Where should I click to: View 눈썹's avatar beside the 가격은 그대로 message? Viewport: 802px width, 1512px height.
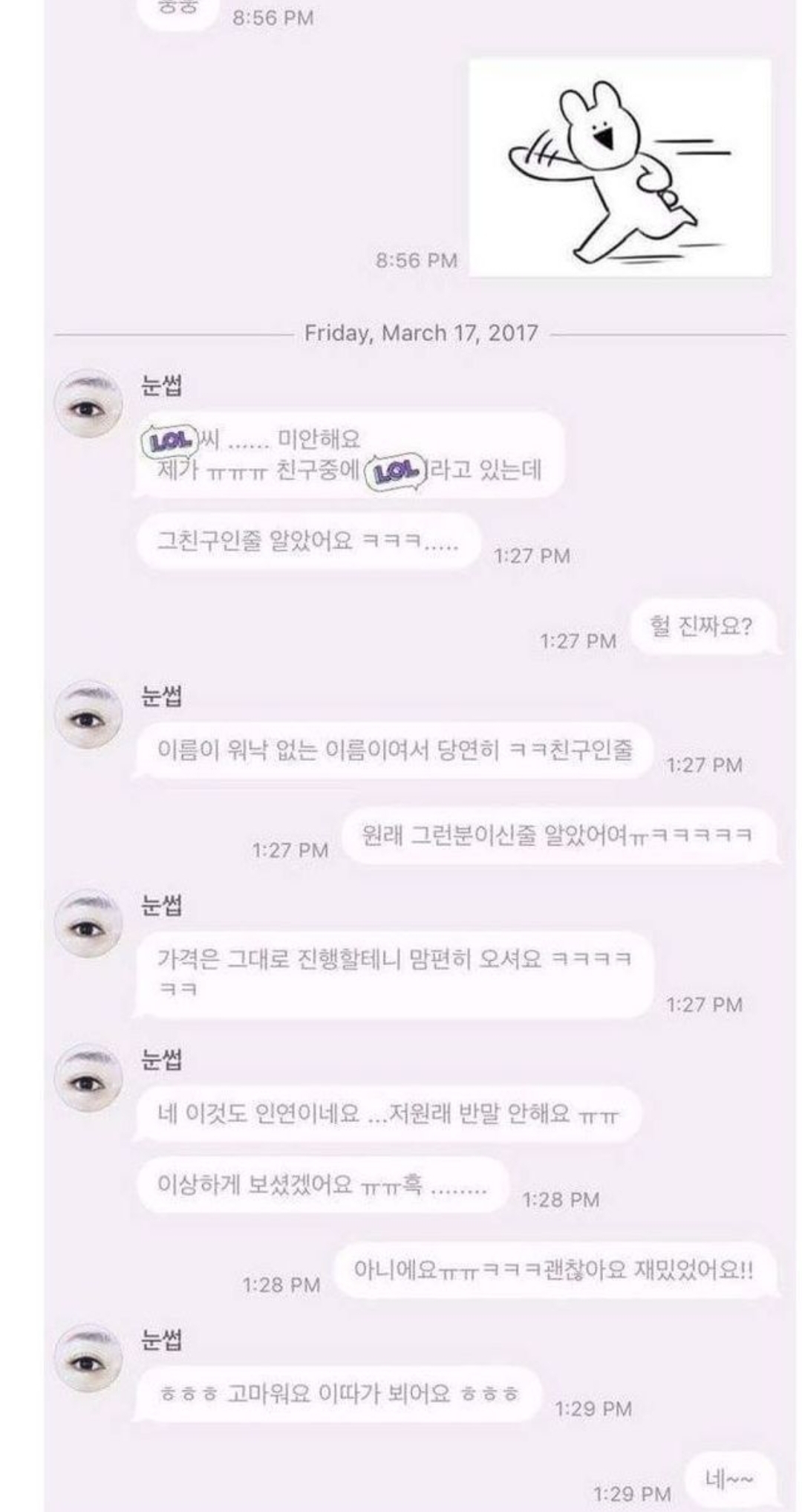click(x=89, y=923)
